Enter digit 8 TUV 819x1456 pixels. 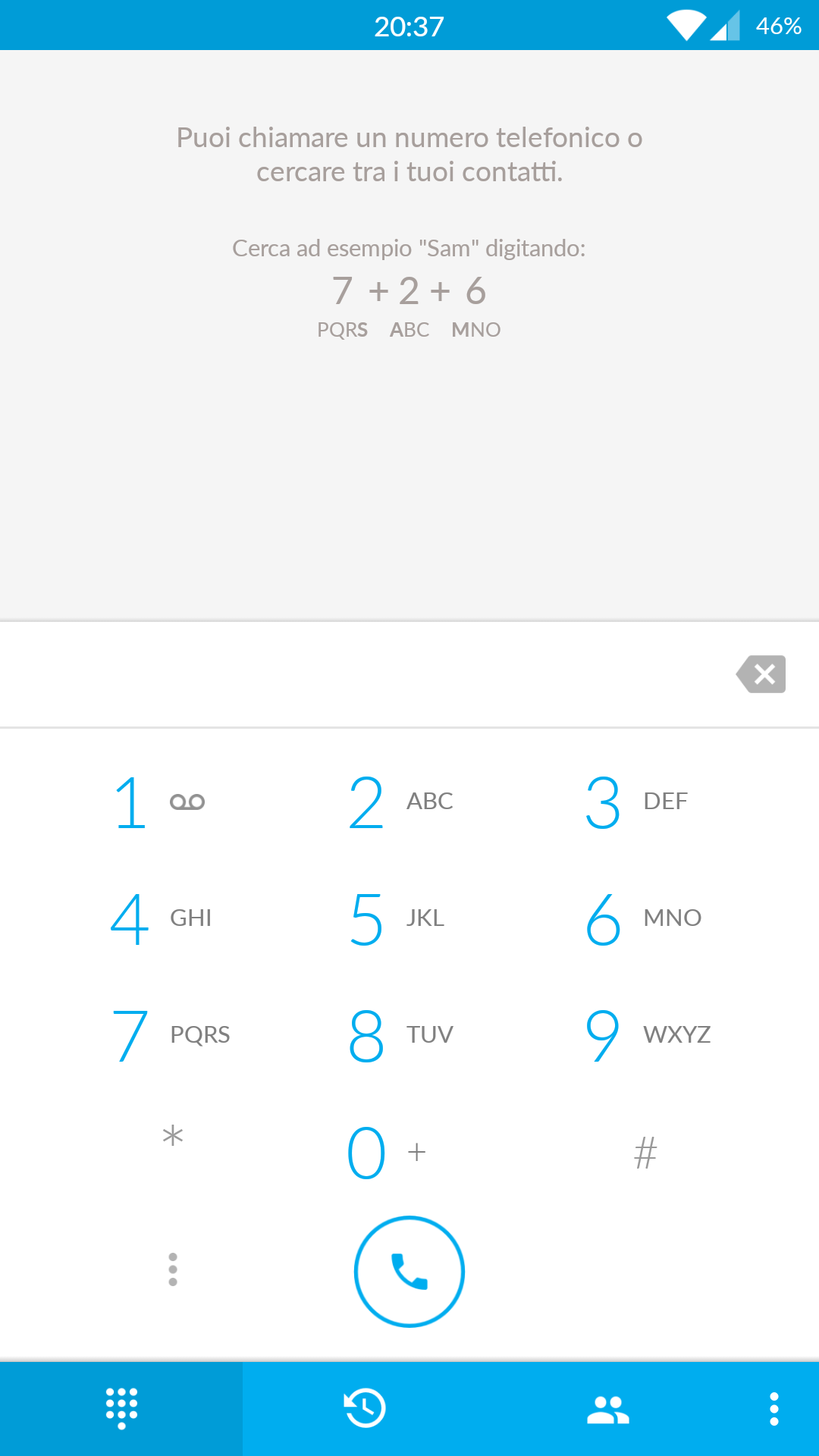coord(409,1035)
